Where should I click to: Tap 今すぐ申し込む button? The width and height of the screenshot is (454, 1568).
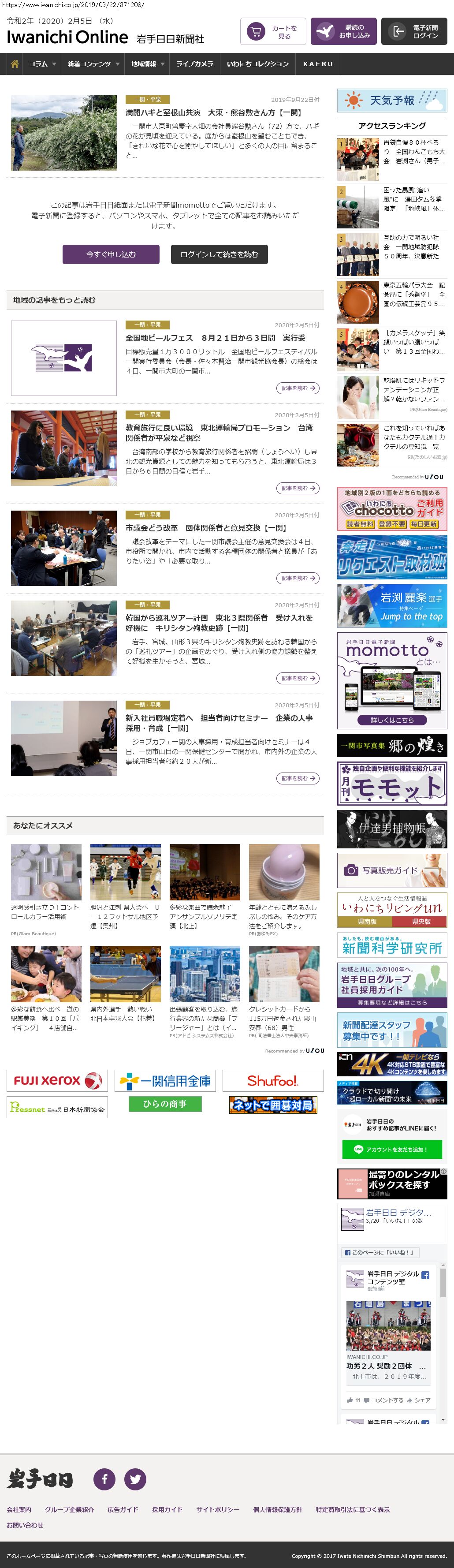pos(111,254)
